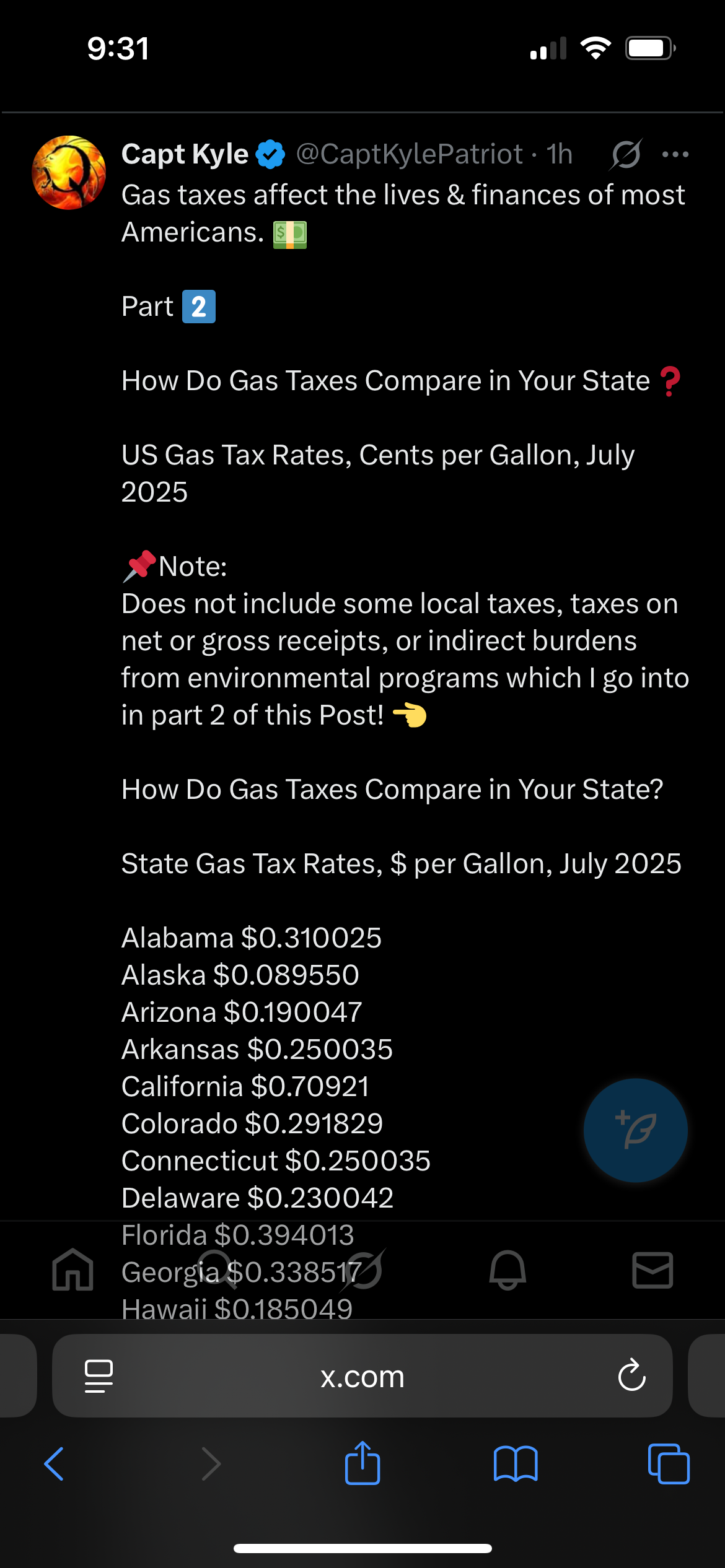Go back to the previous page

[55, 1464]
